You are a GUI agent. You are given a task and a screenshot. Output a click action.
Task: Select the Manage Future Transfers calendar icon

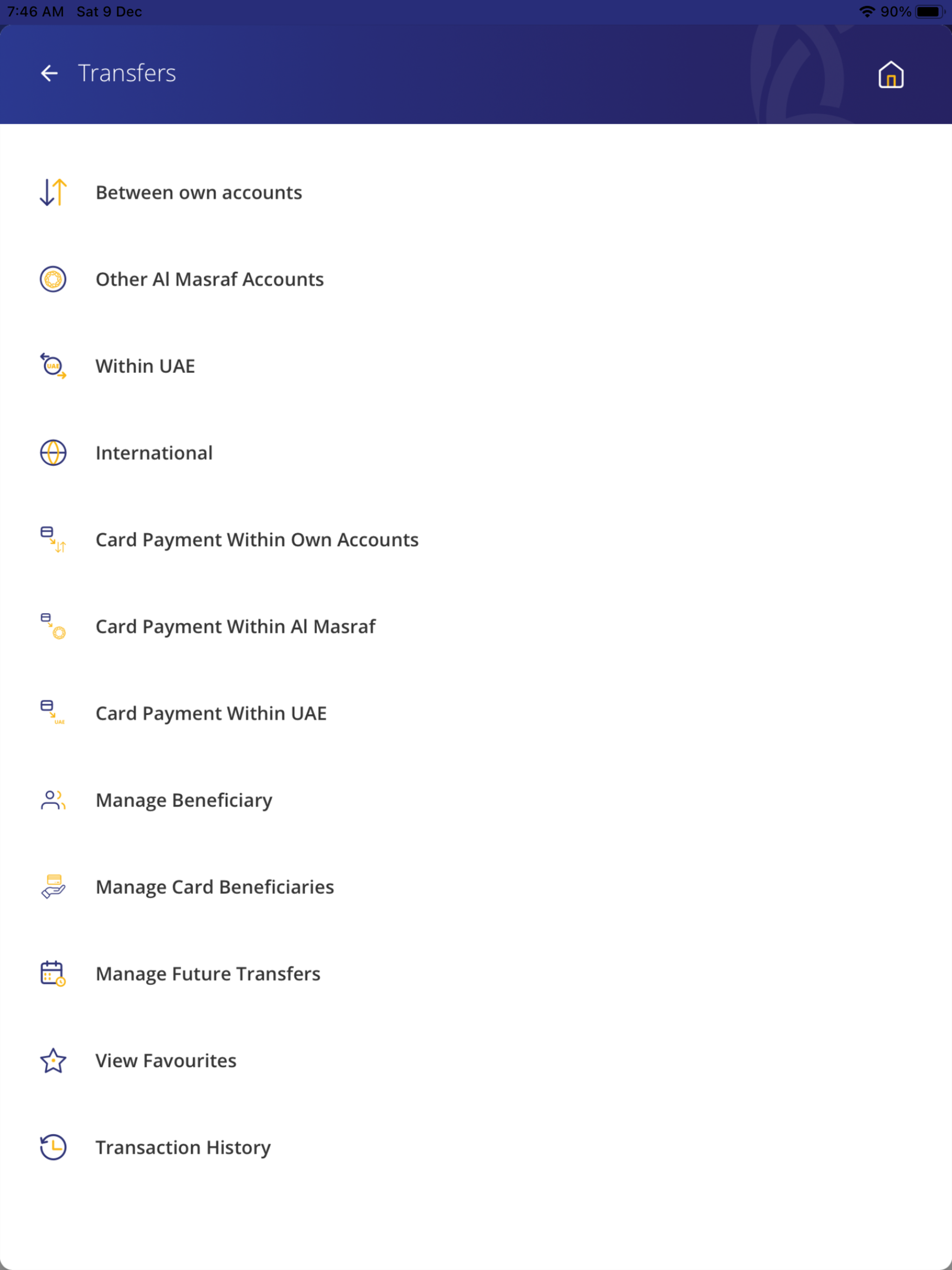point(53,974)
